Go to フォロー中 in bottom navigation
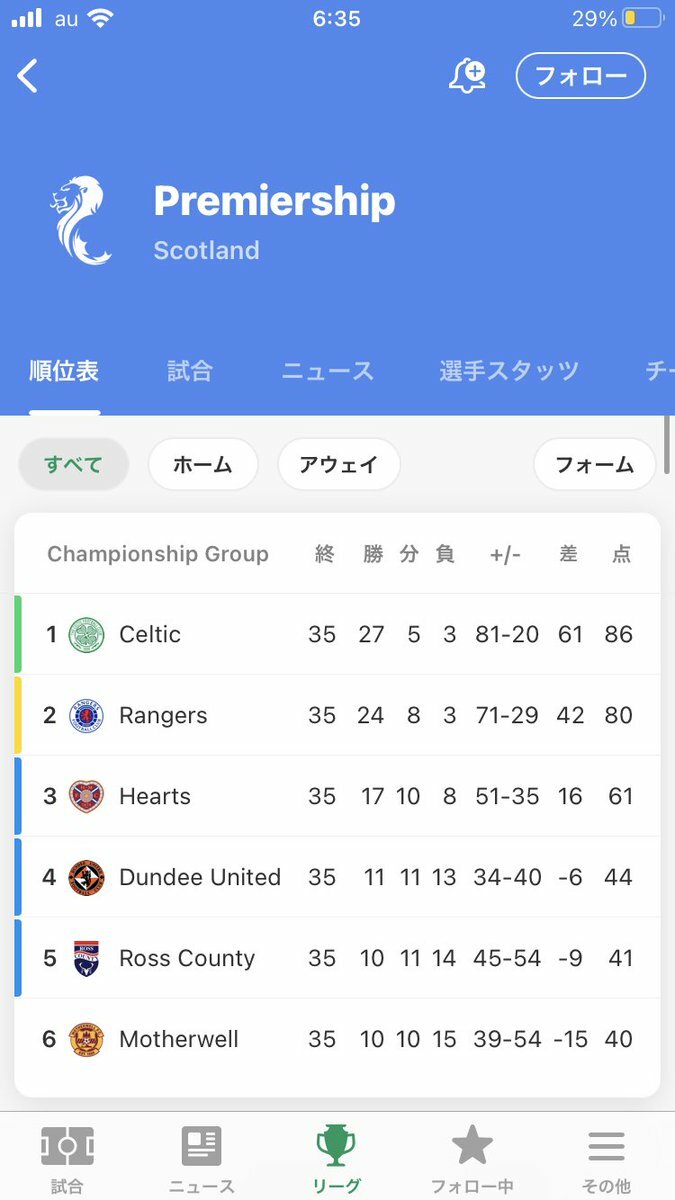 472,1159
